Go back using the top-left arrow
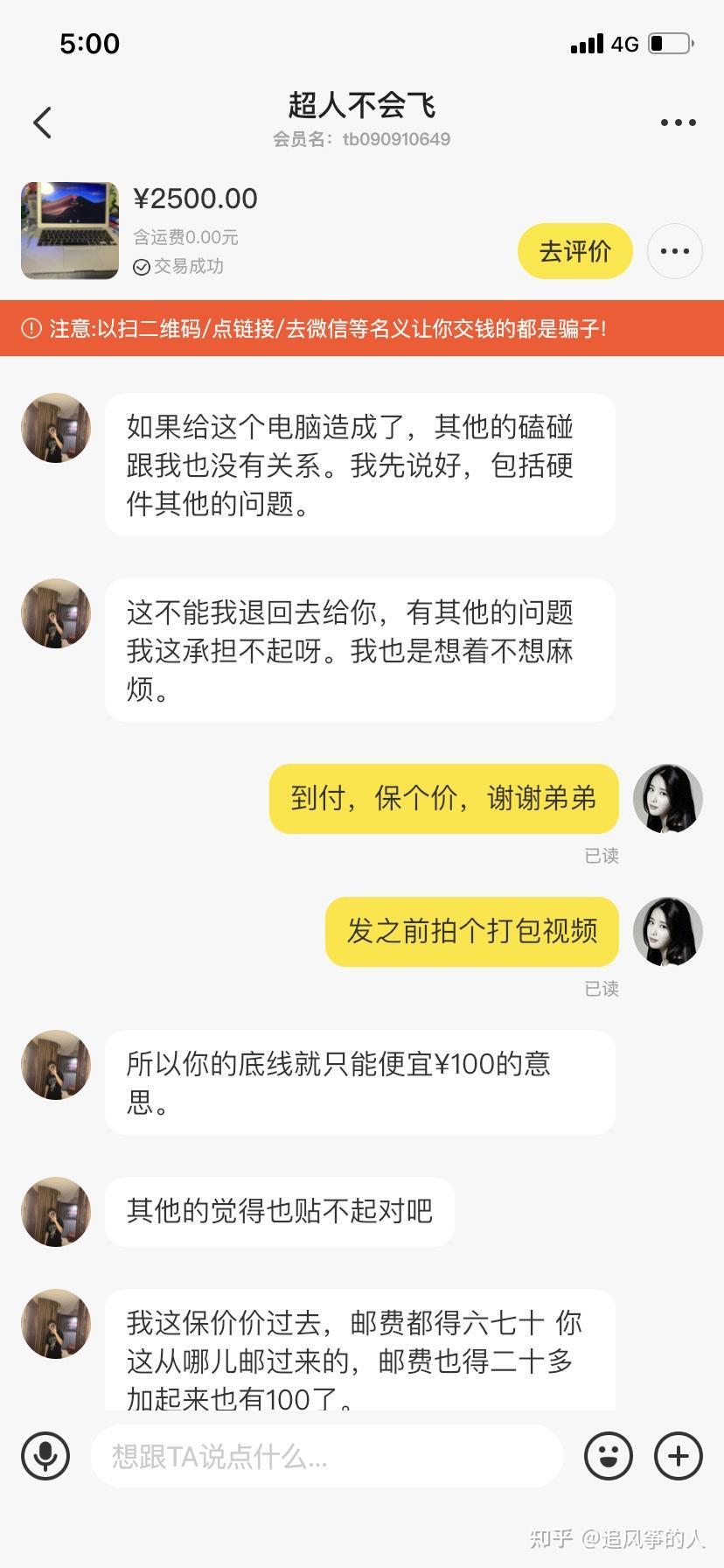 pyautogui.click(x=42, y=122)
